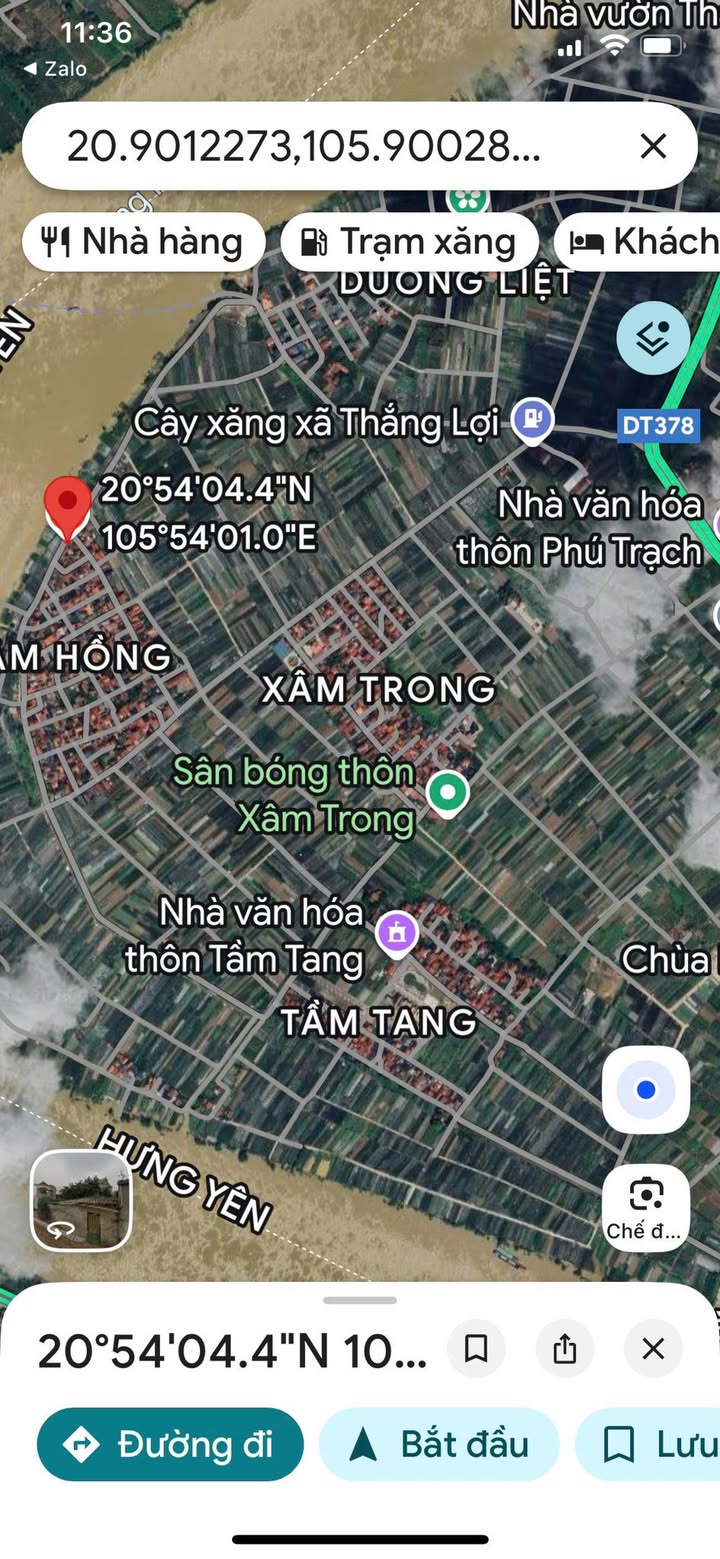Image resolution: width=720 pixels, height=1559 pixels.
Task: Select the Nhà hàng chip
Action: [x=143, y=243]
